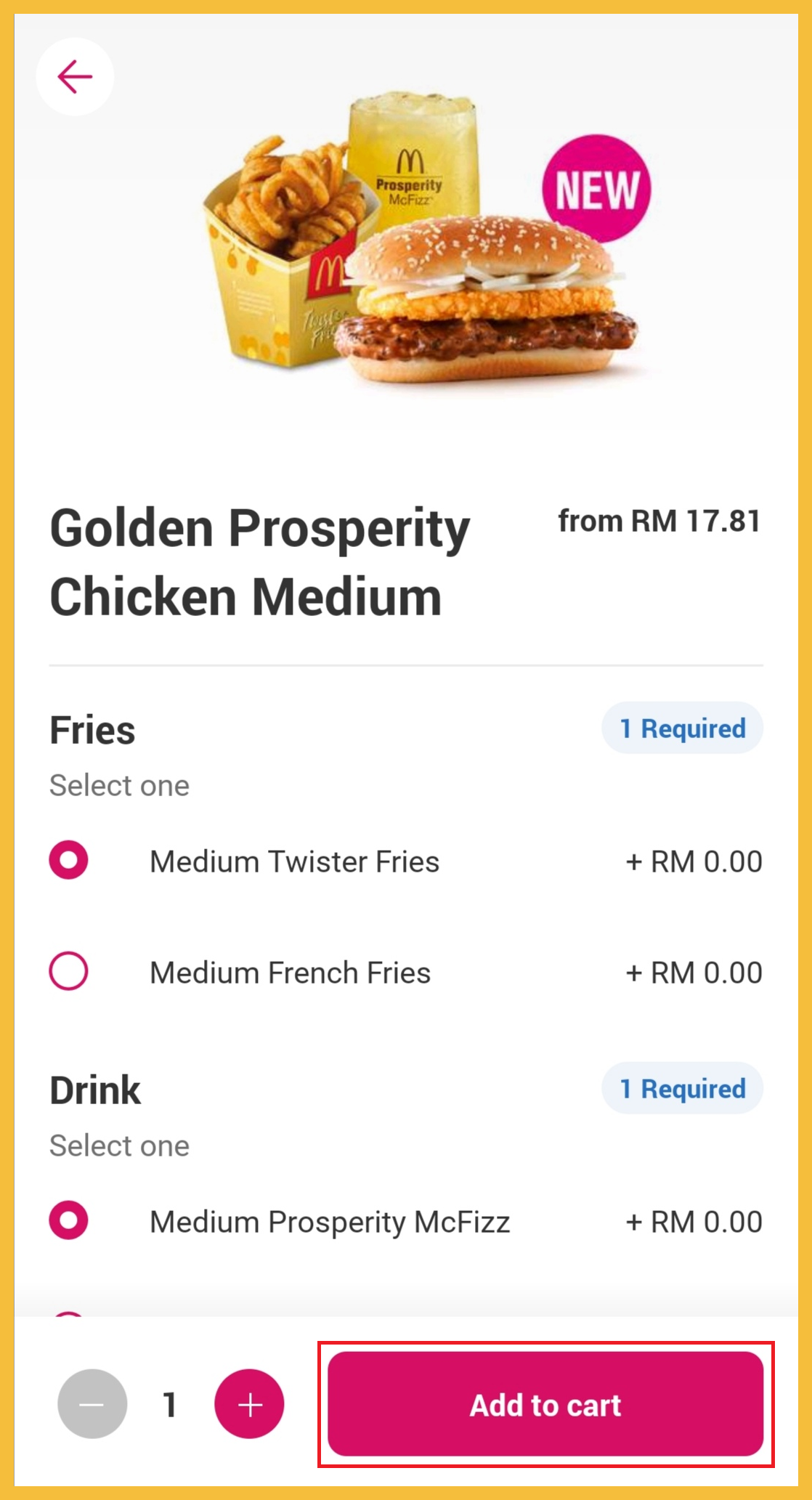Add to cart

pos(545,1404)
